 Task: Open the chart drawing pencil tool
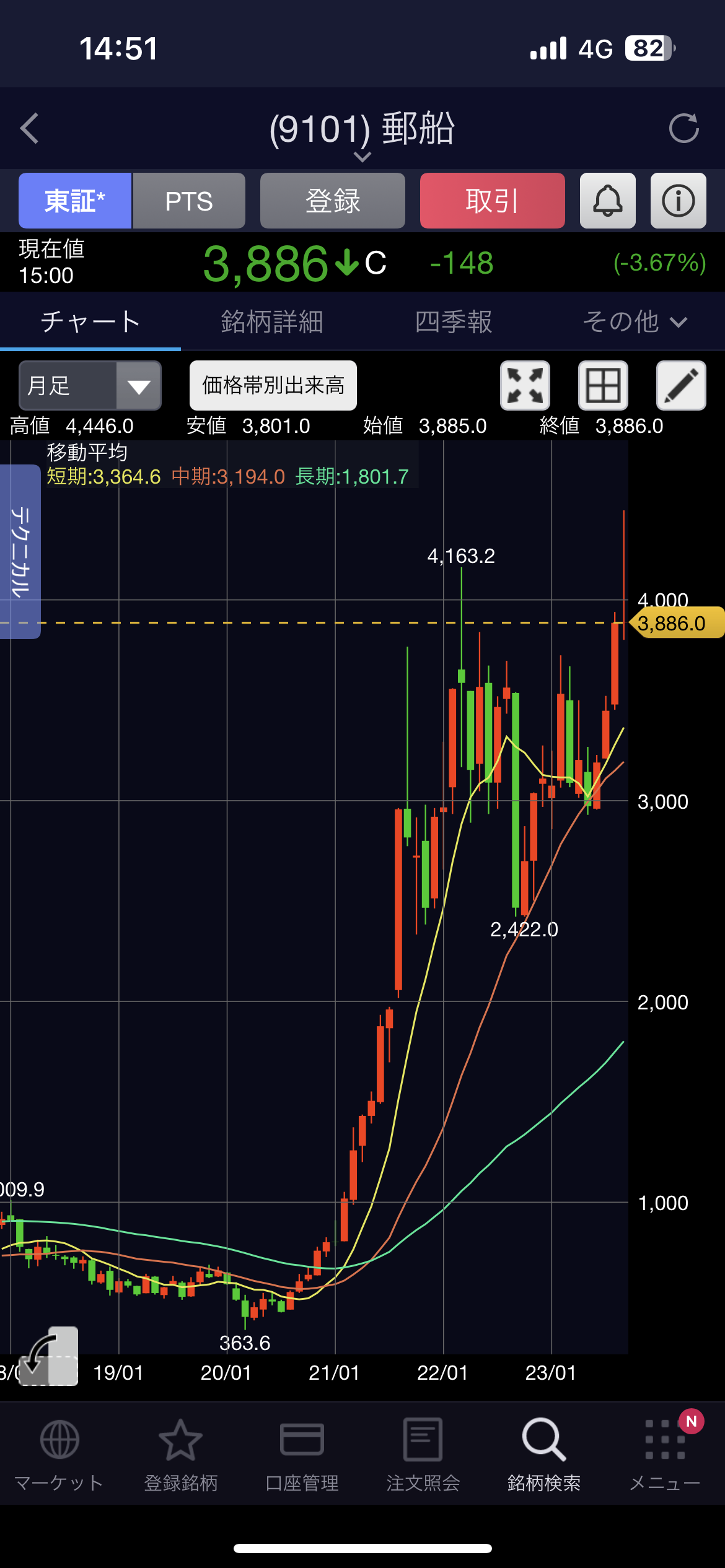(680, 386)
